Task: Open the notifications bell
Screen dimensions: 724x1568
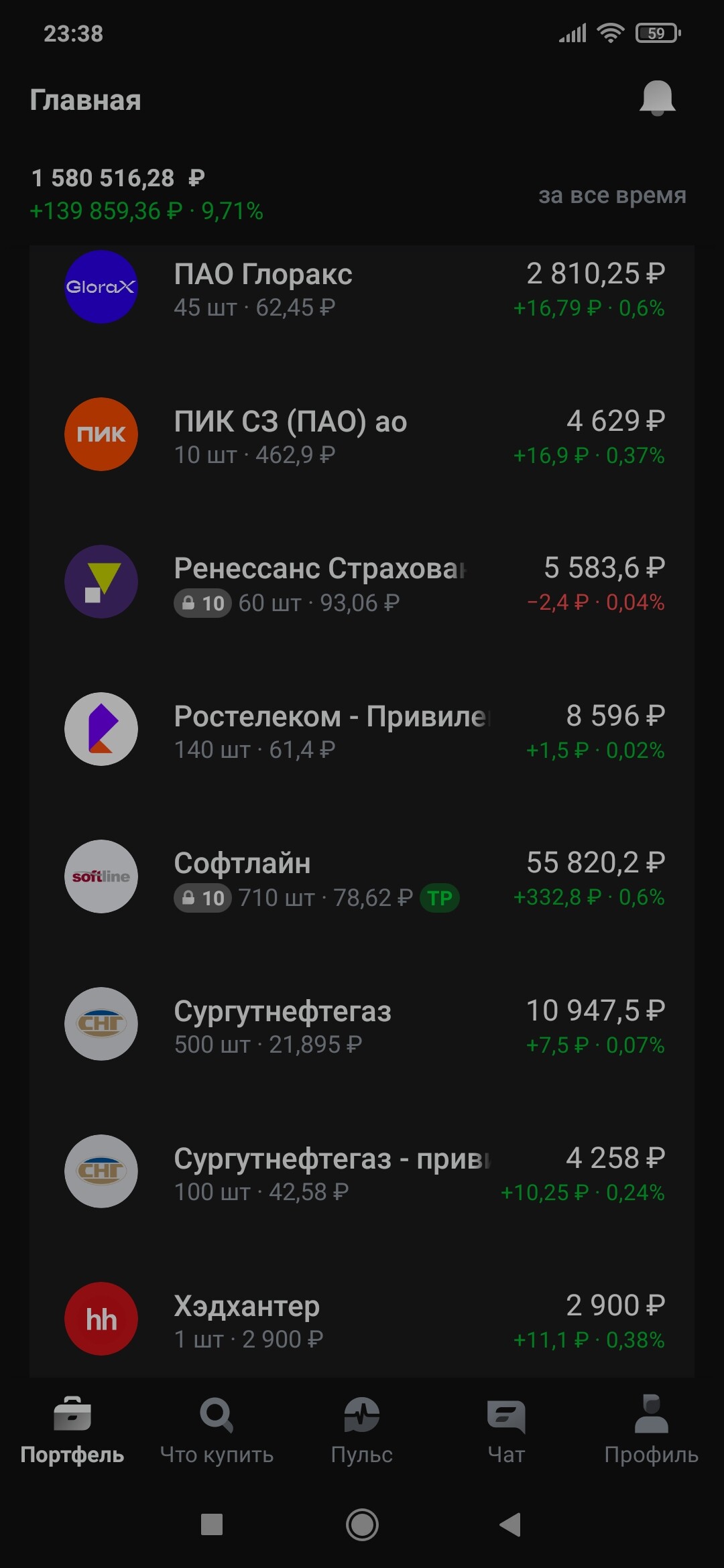Action: point(657,99)
